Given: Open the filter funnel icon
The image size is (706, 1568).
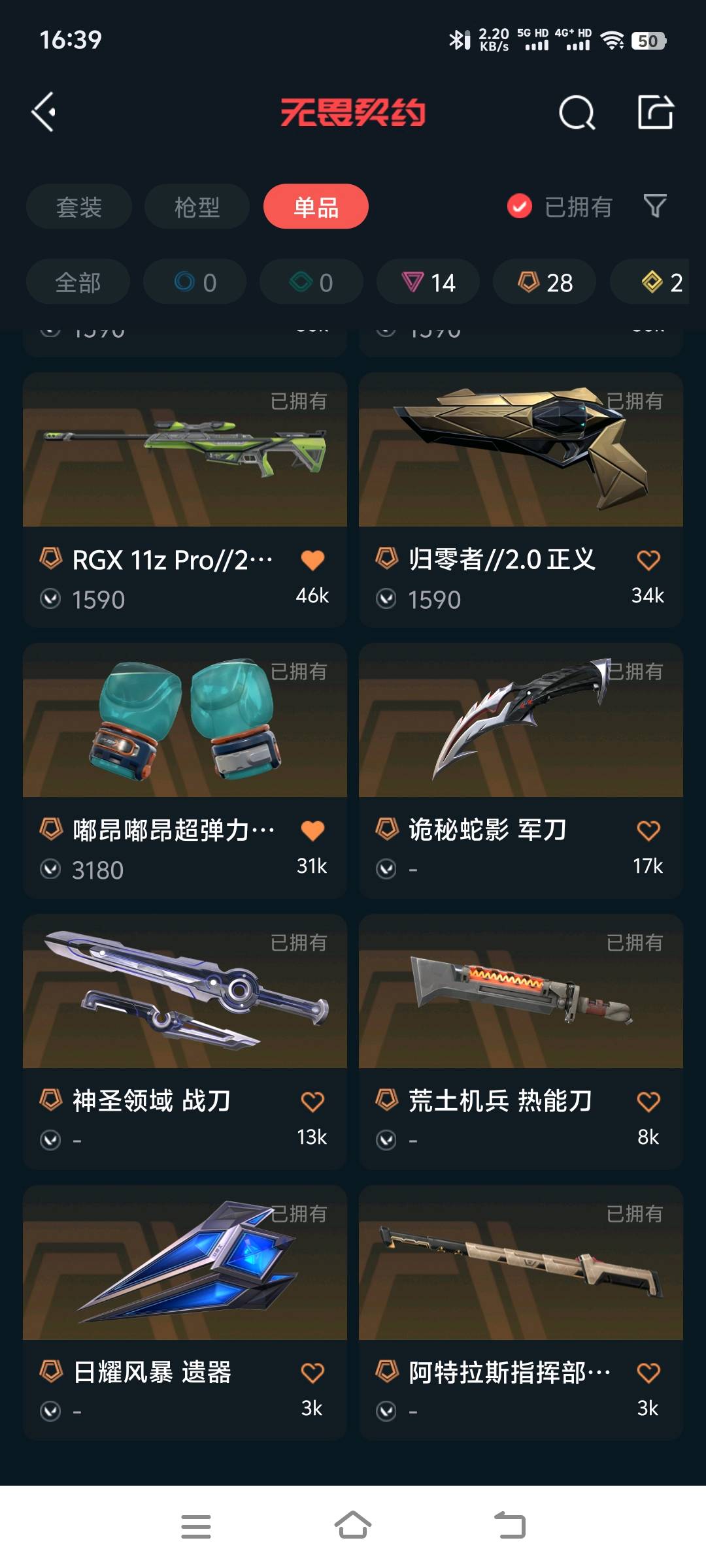Looking at the screenshot, I should [x=654, y=206].
